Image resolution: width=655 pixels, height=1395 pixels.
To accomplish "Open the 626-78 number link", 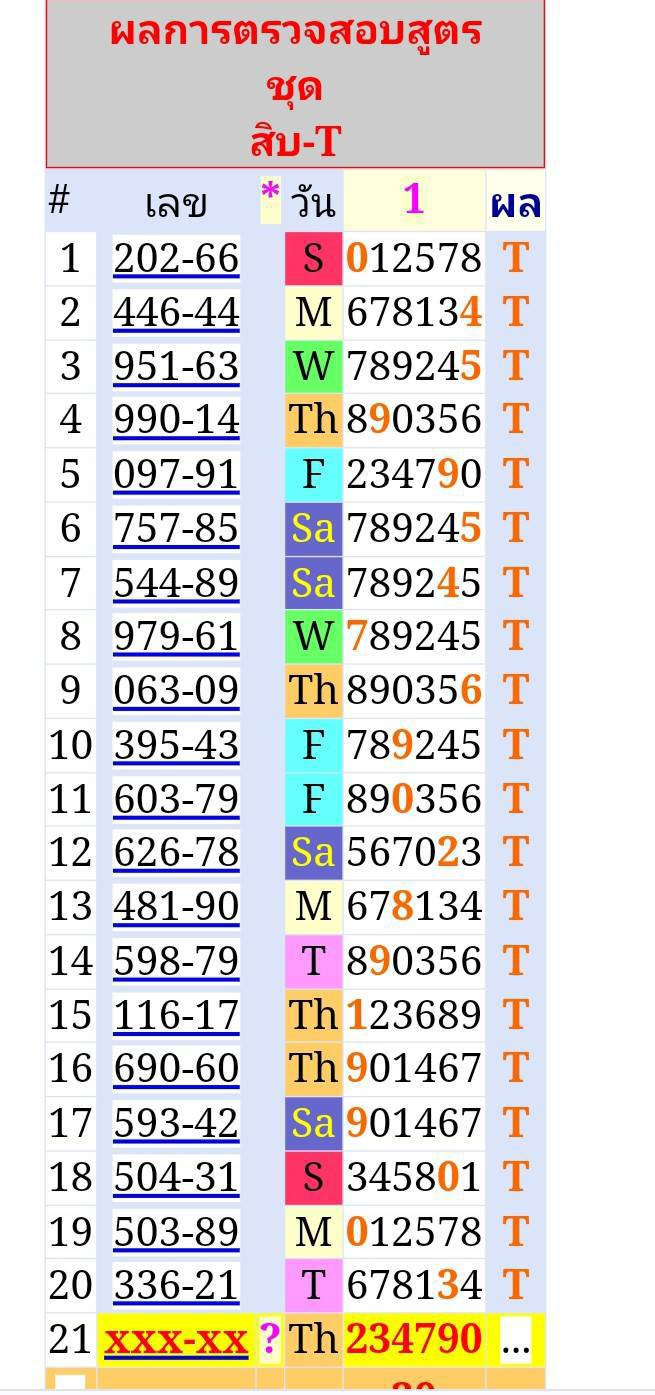I will click(176, 853).
